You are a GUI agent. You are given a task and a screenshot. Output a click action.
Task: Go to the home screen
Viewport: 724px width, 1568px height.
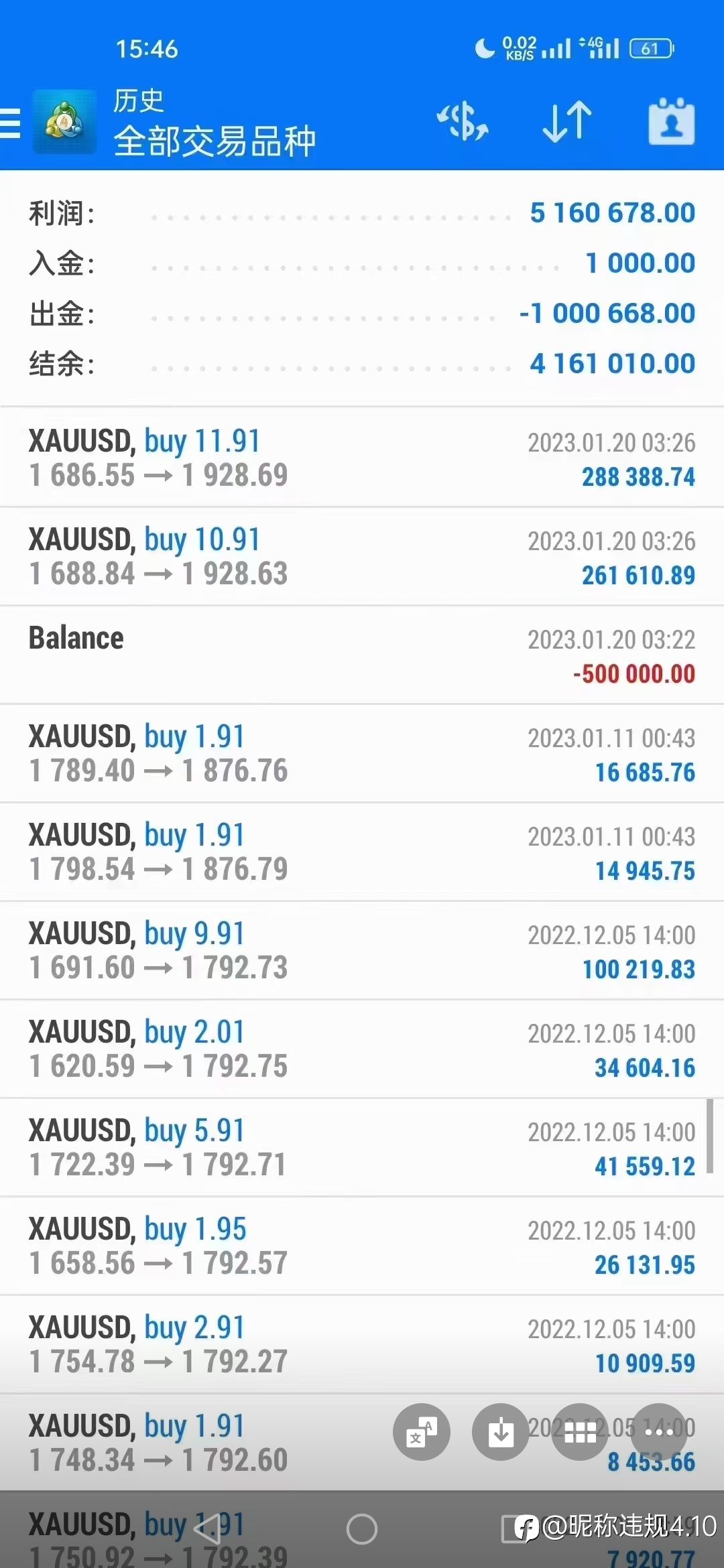(362, 1529)
